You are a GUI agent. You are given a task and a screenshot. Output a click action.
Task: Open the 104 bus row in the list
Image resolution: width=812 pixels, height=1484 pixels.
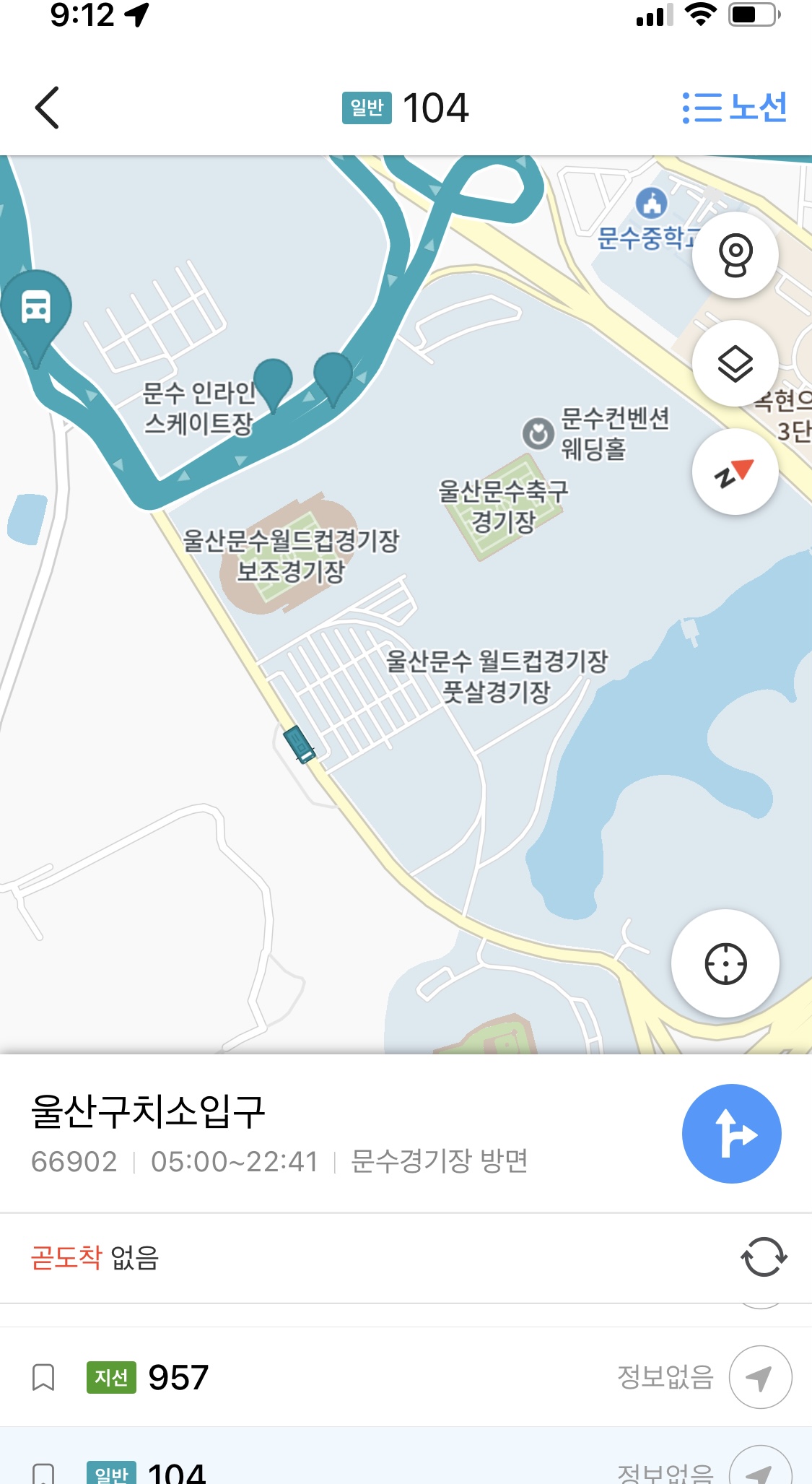406,1455
